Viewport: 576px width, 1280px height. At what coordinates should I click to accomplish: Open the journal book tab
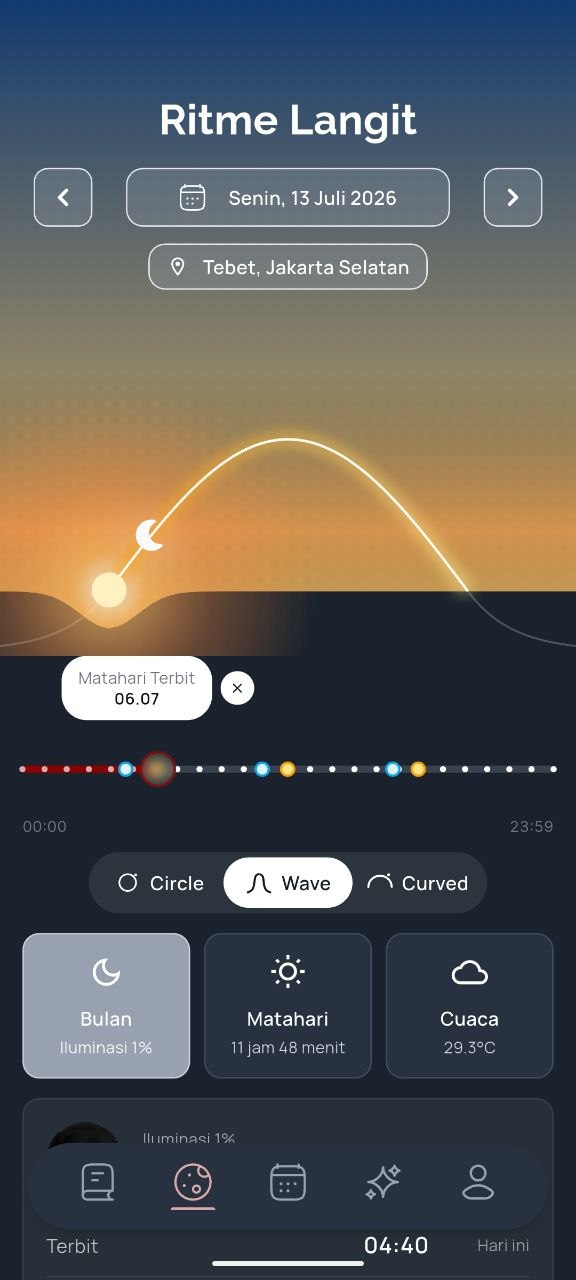(97, 1183)
